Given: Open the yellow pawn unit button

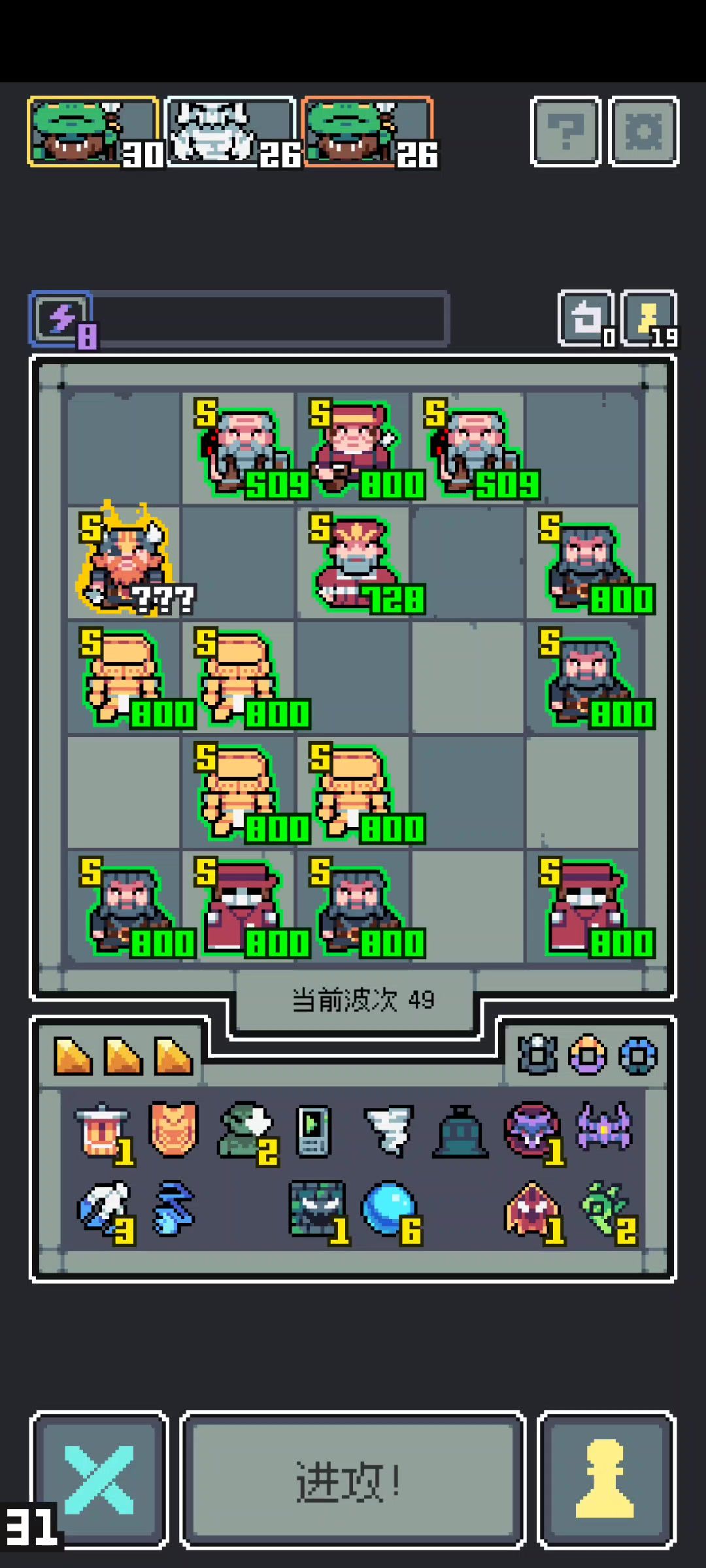Looking at the screenshot, I should [x=606, y=1480].
